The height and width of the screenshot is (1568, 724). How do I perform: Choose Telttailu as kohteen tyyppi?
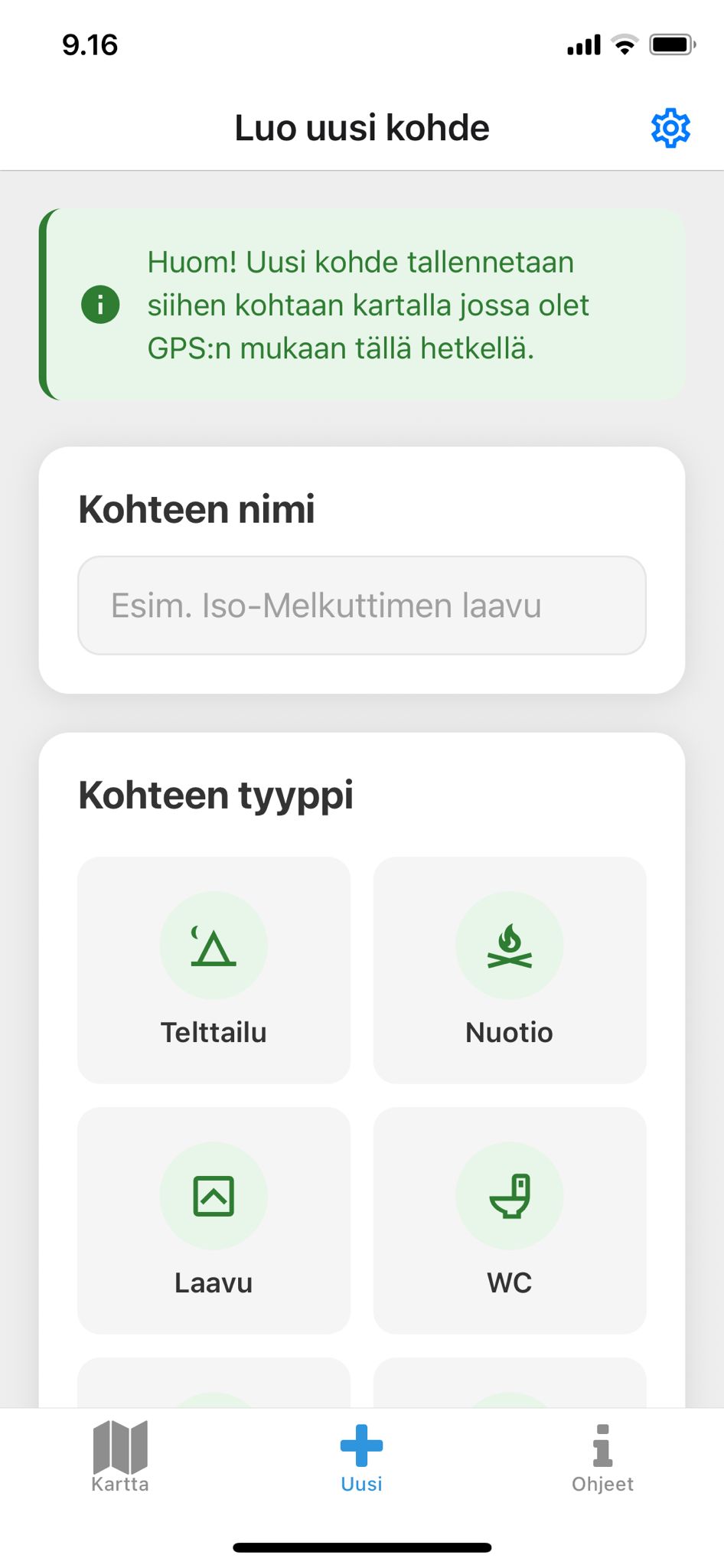coord(214,971)
